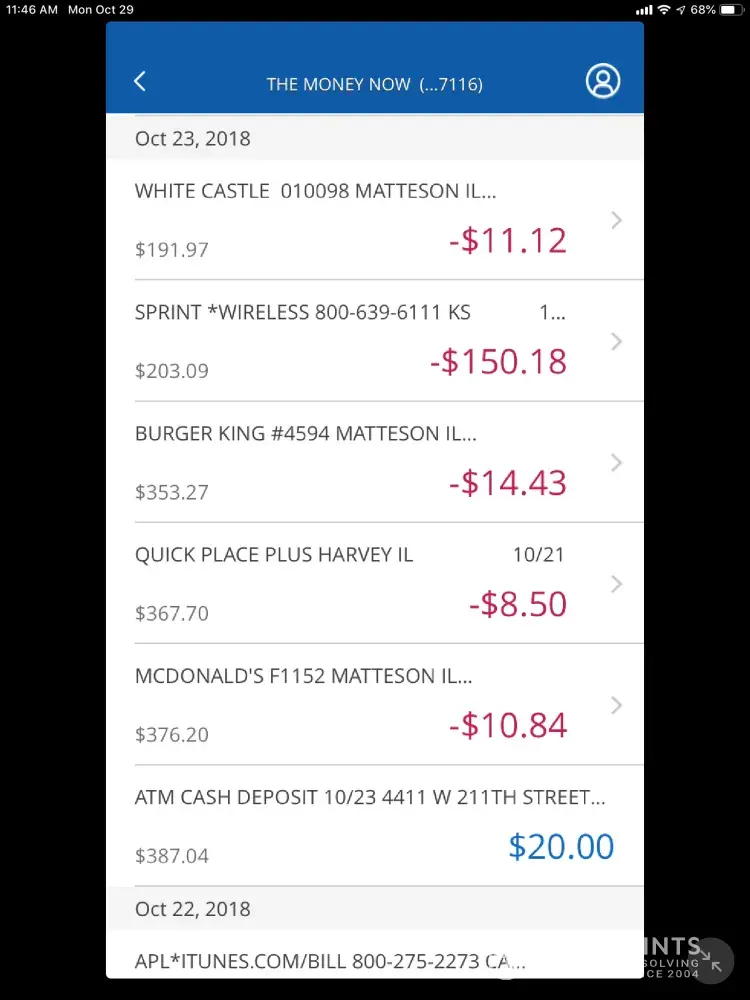Open the McDonald's F1152 transaction
This screenshot has width=750, height=1000.
coord(375,704)
